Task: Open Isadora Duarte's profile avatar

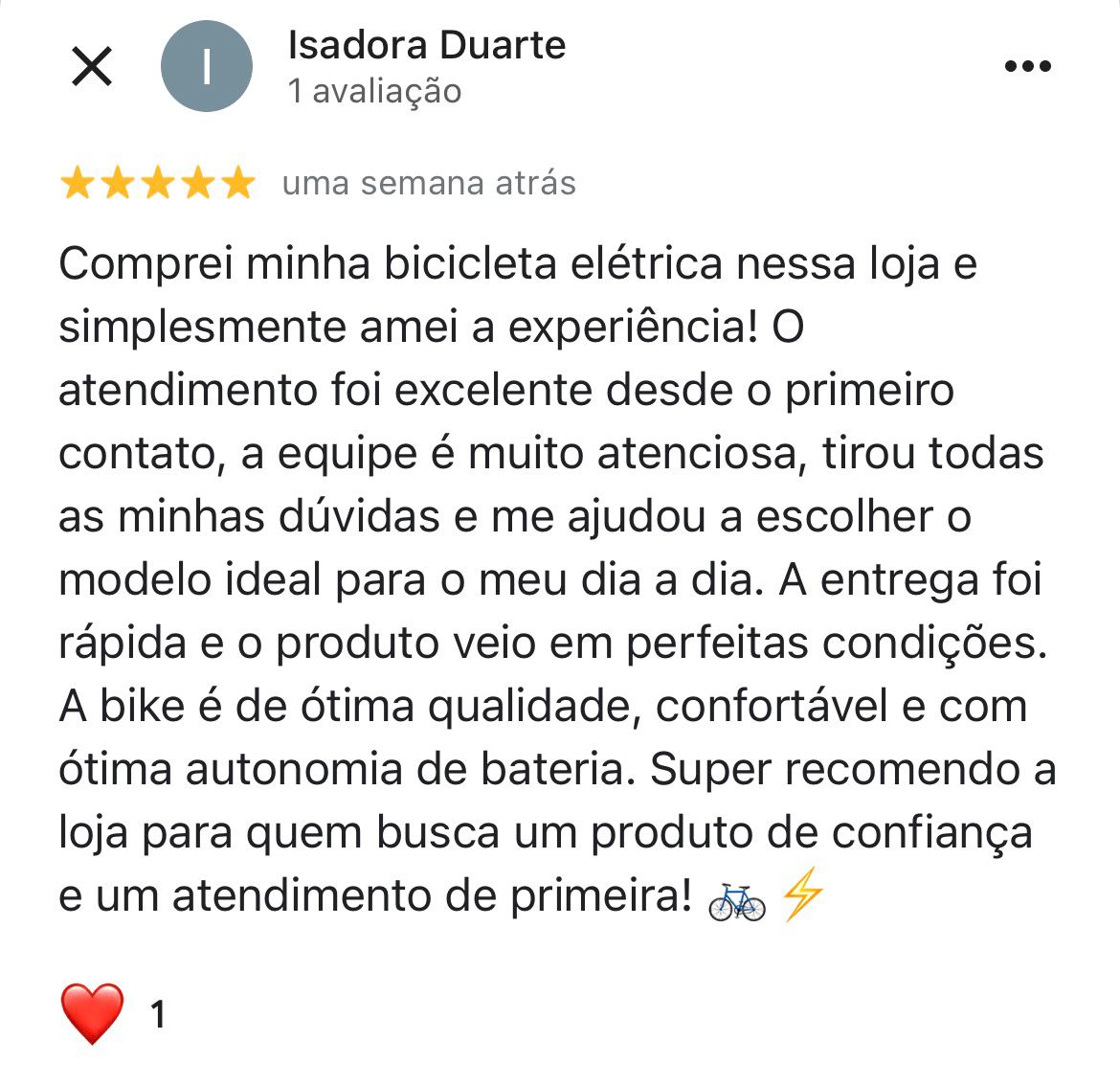Action: pos(207,66)
